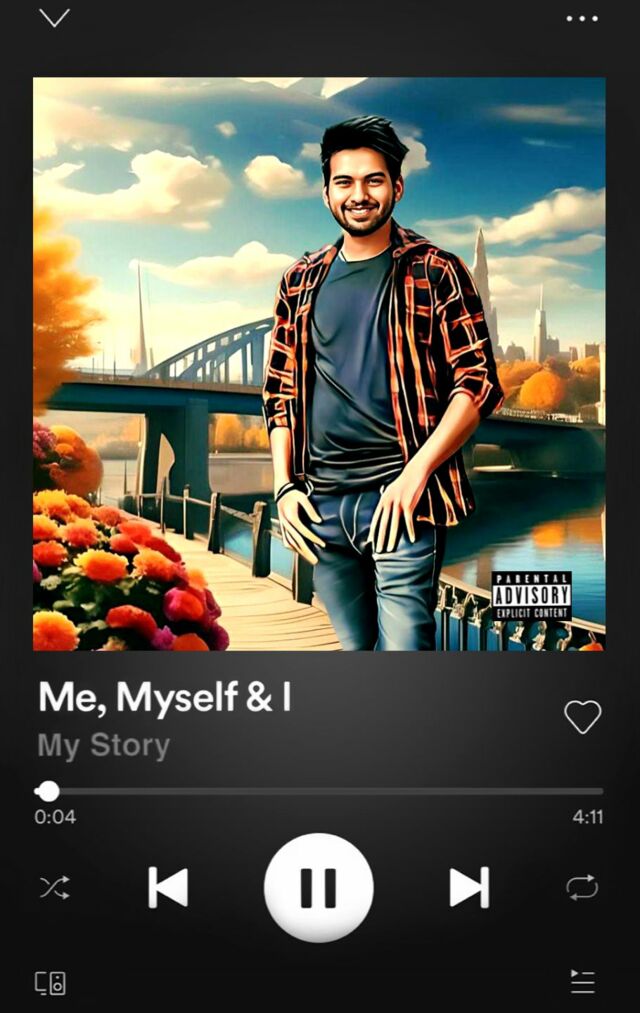Screen dimensions: 640x1013
Task: Open the three-dot options menu
Action: [581, 18]
